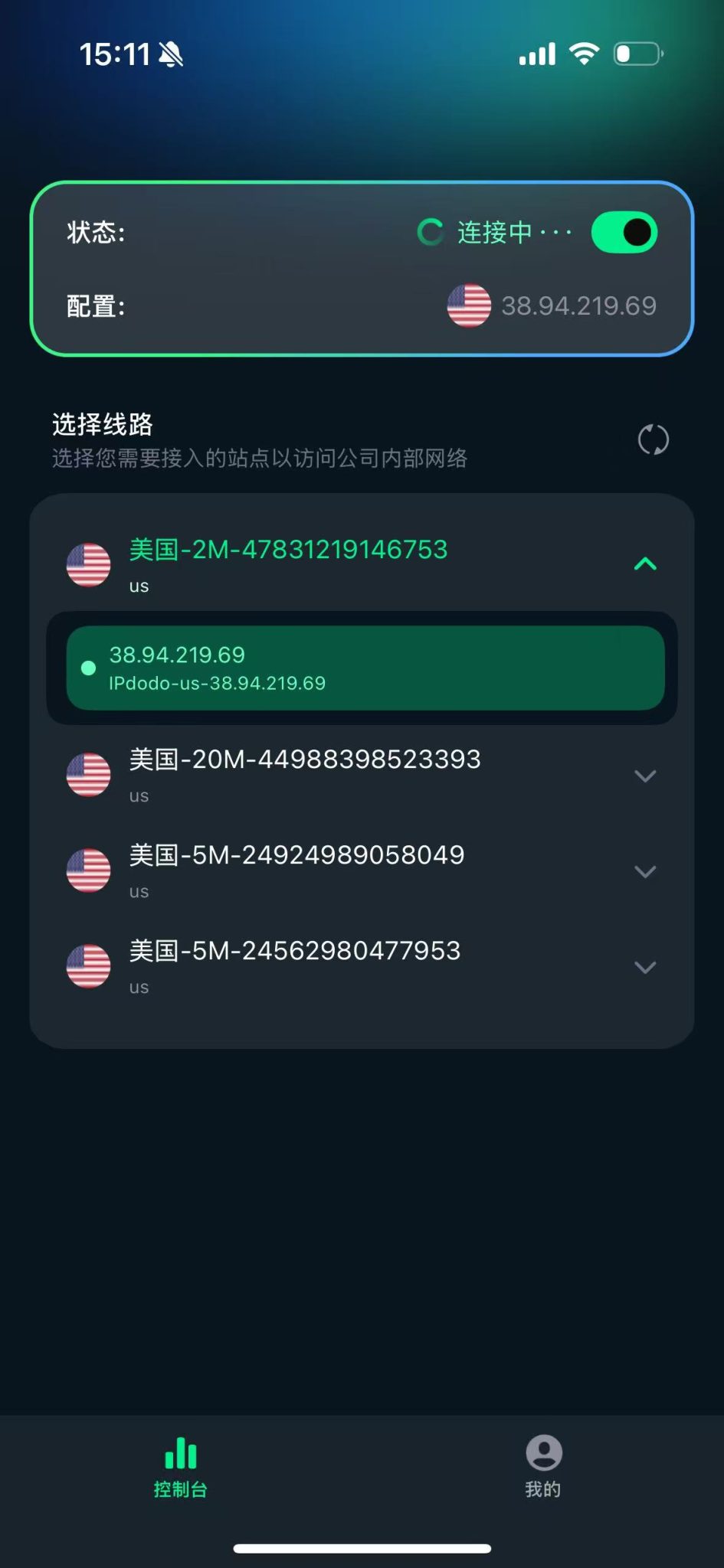Tap the bottom home indicator bar
This screenshot has width=724, height=1568.
362,1548
